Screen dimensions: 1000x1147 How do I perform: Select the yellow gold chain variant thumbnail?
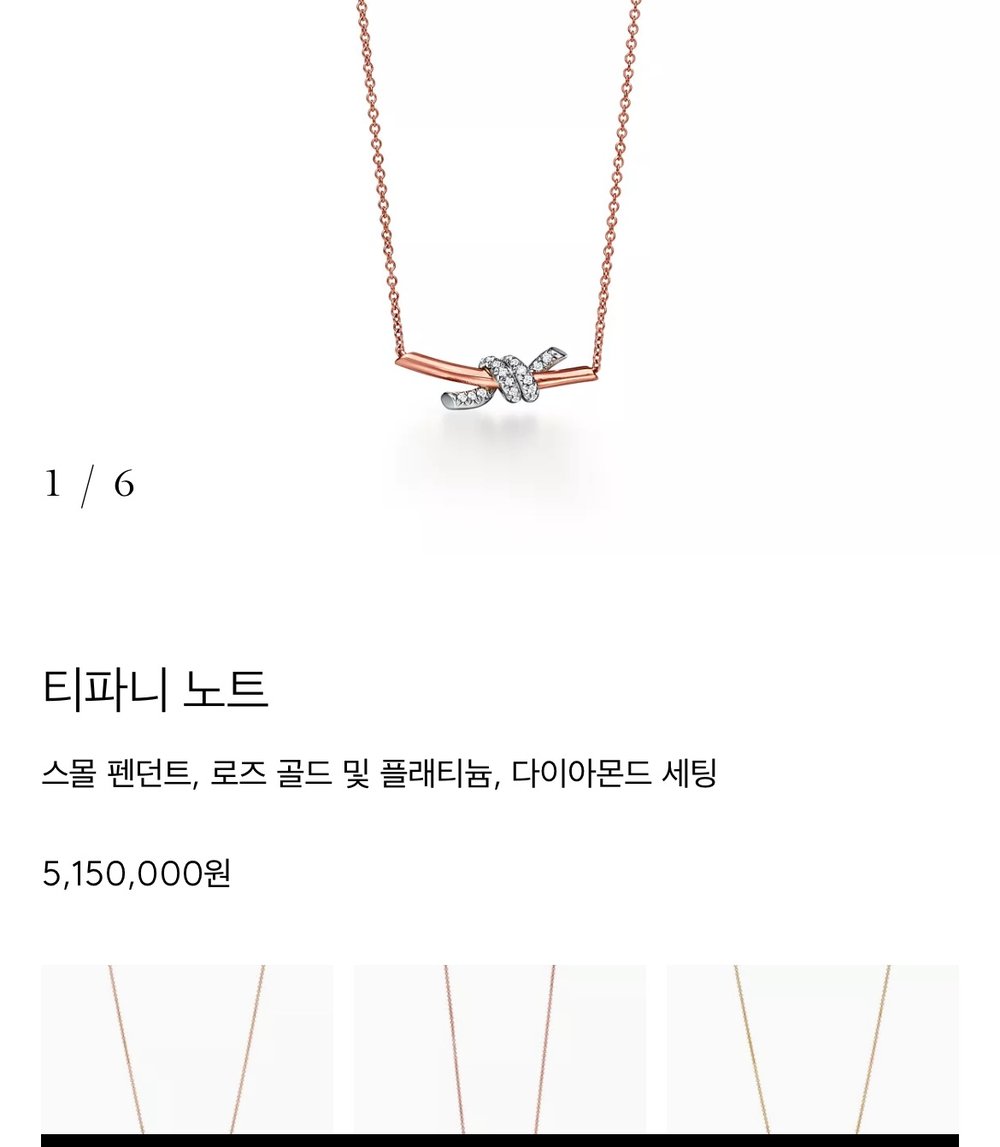pyautogui.click(x=812, y=1050)
